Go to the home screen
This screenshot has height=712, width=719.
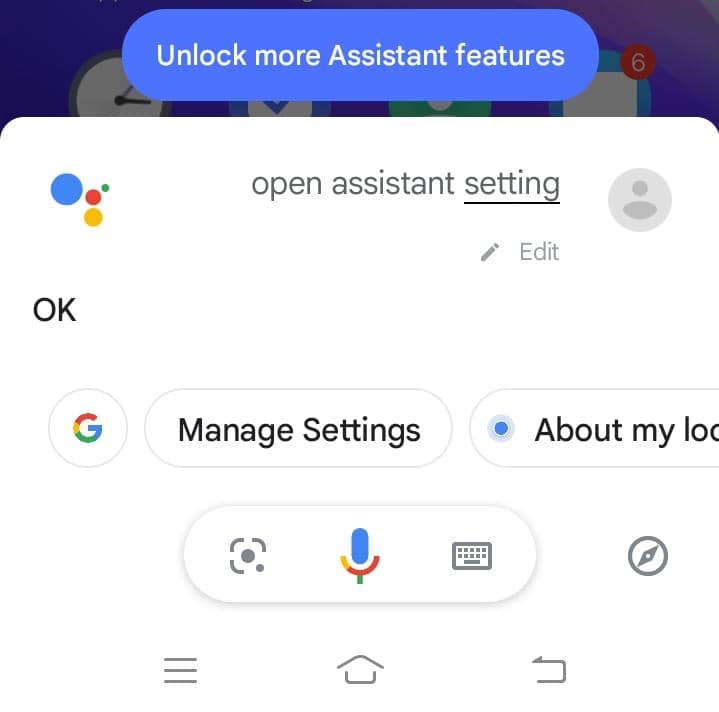coord(360,669)
